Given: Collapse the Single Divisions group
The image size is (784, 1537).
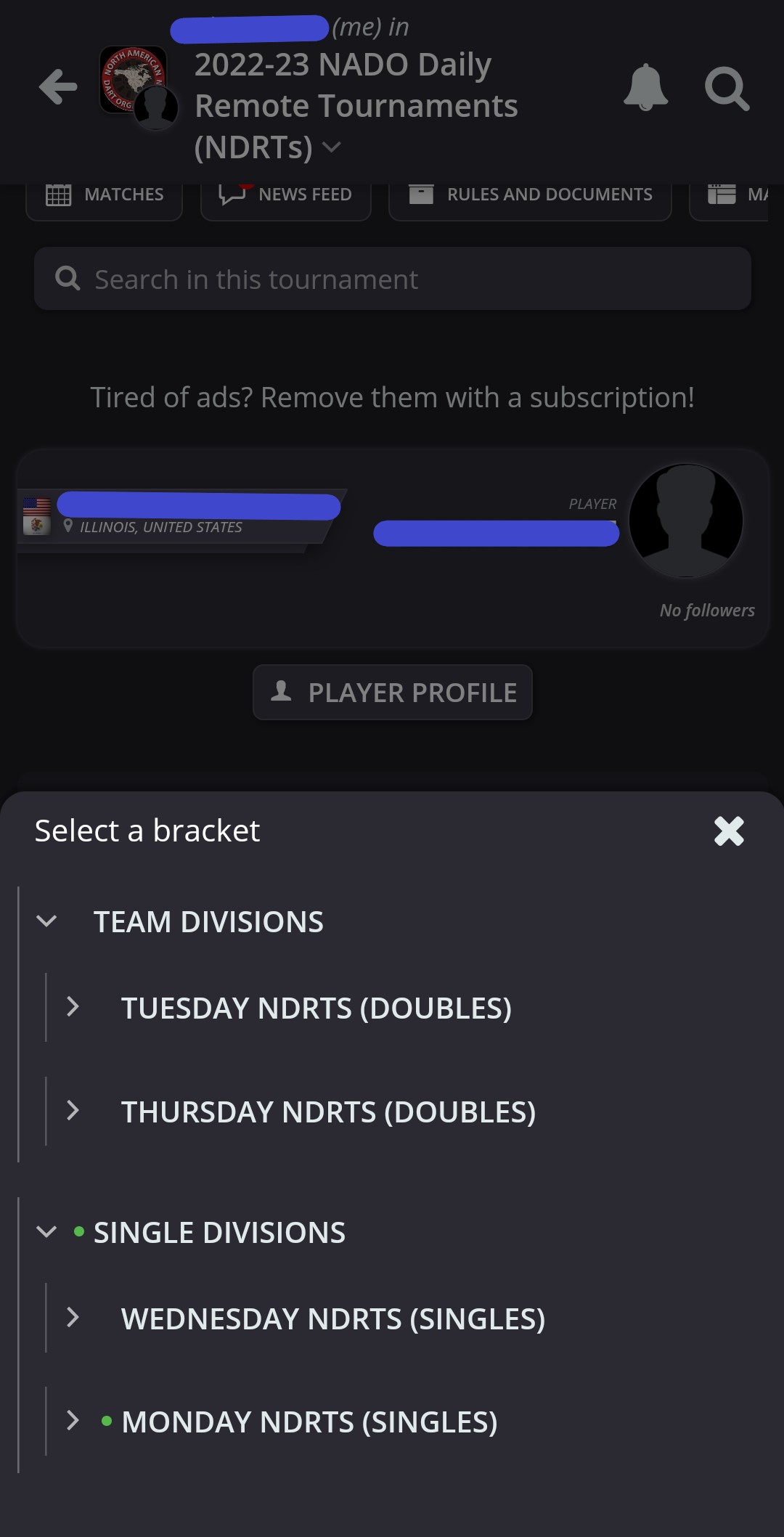Looking at the screenshot, I should pos(46,1232).
